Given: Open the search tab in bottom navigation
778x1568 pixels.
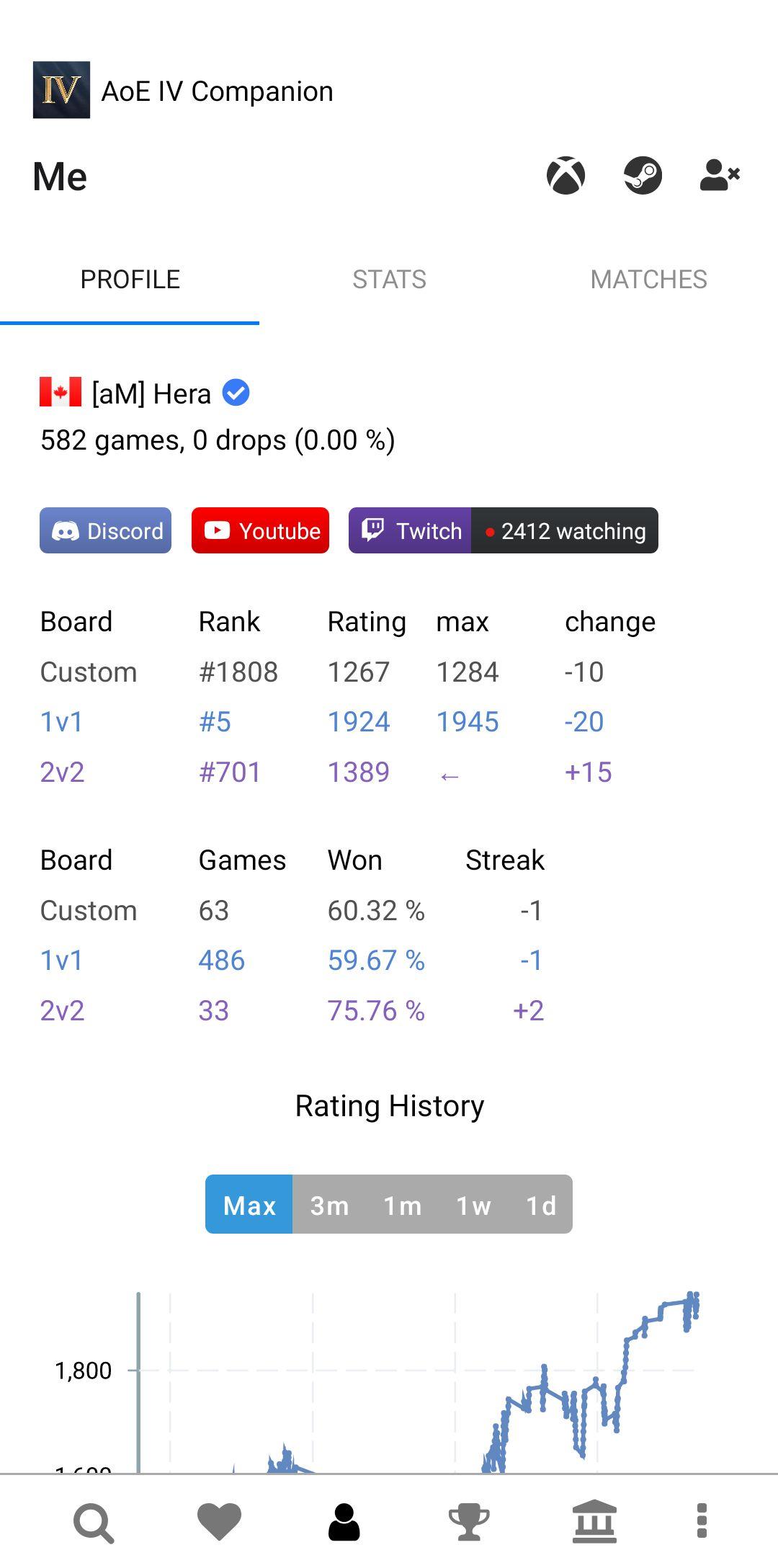Looking at the screenshot, I should click(94, 1522).
